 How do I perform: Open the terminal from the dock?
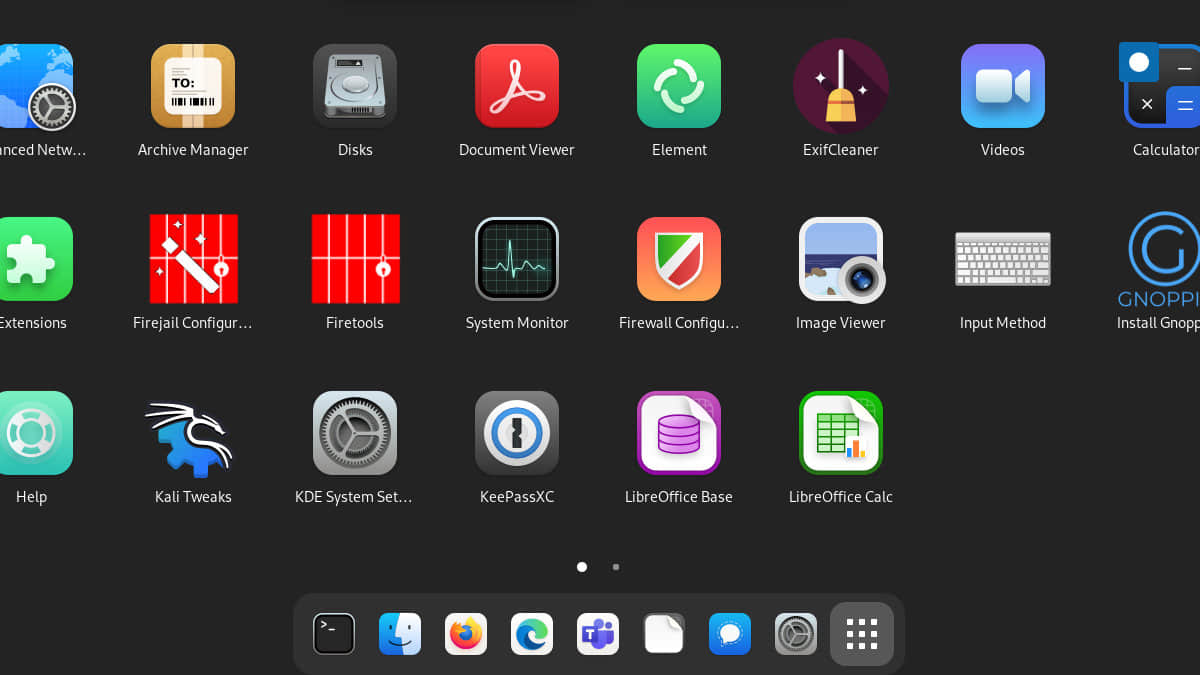(334, 634)
